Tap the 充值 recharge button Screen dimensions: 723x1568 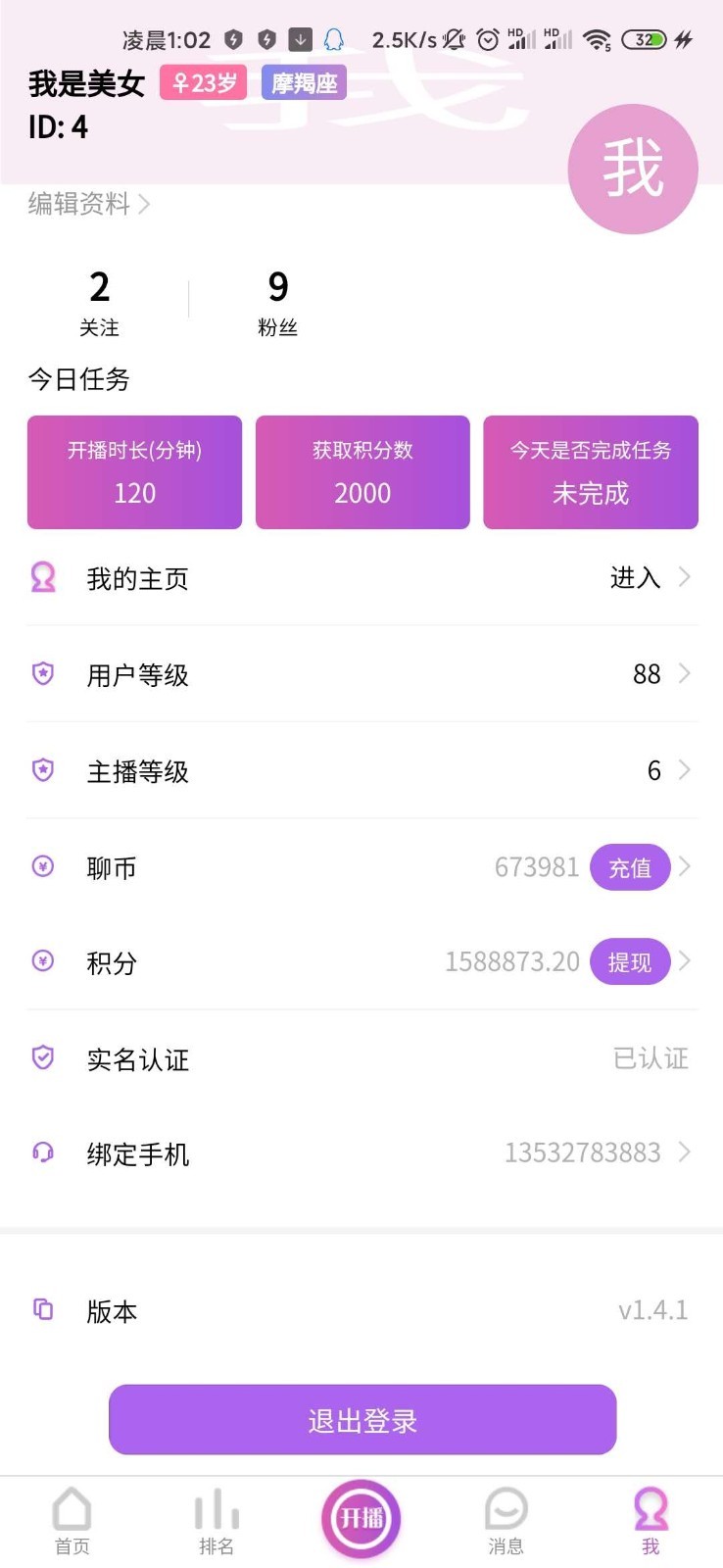point(630,866)
